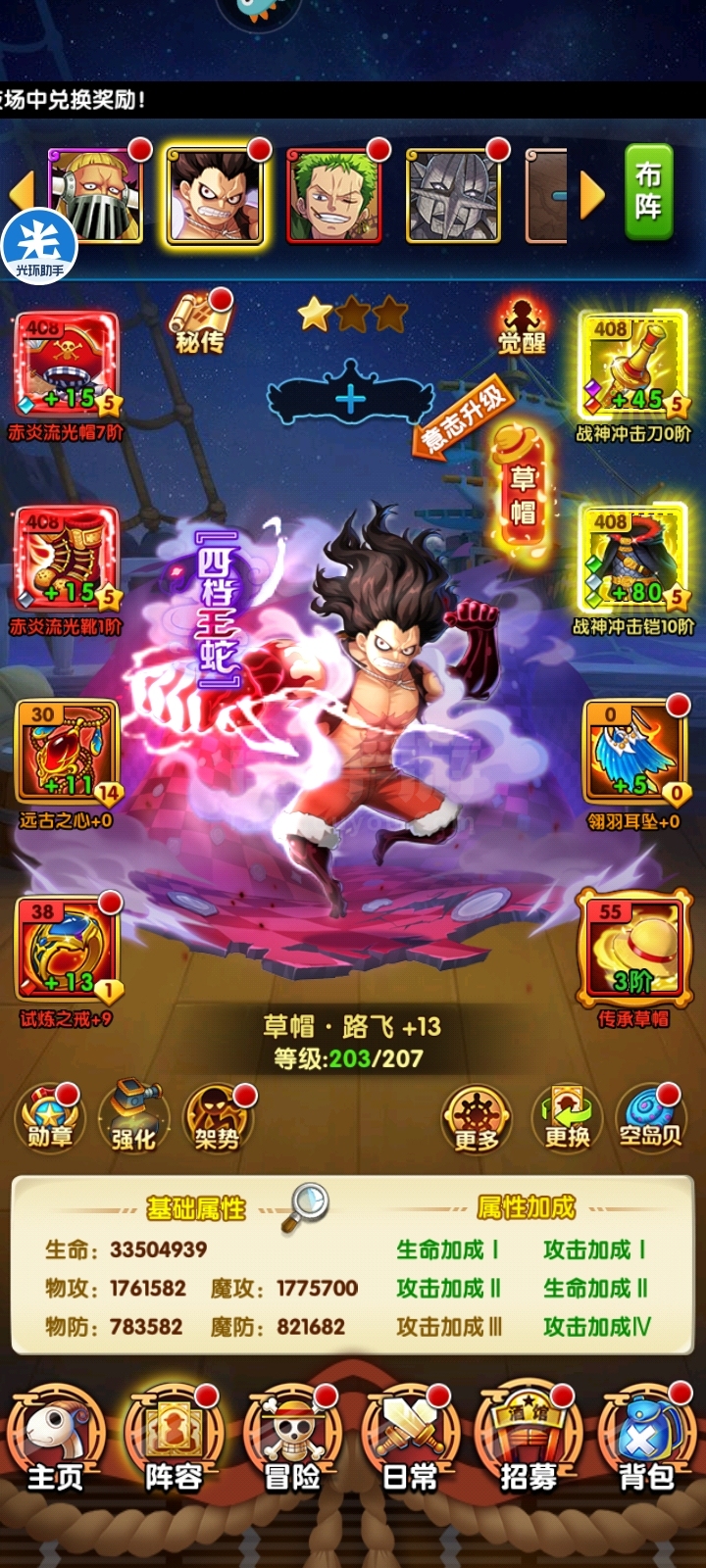
Task: Open 秘传 scroll icon
Action: click(x=199, y=323)
